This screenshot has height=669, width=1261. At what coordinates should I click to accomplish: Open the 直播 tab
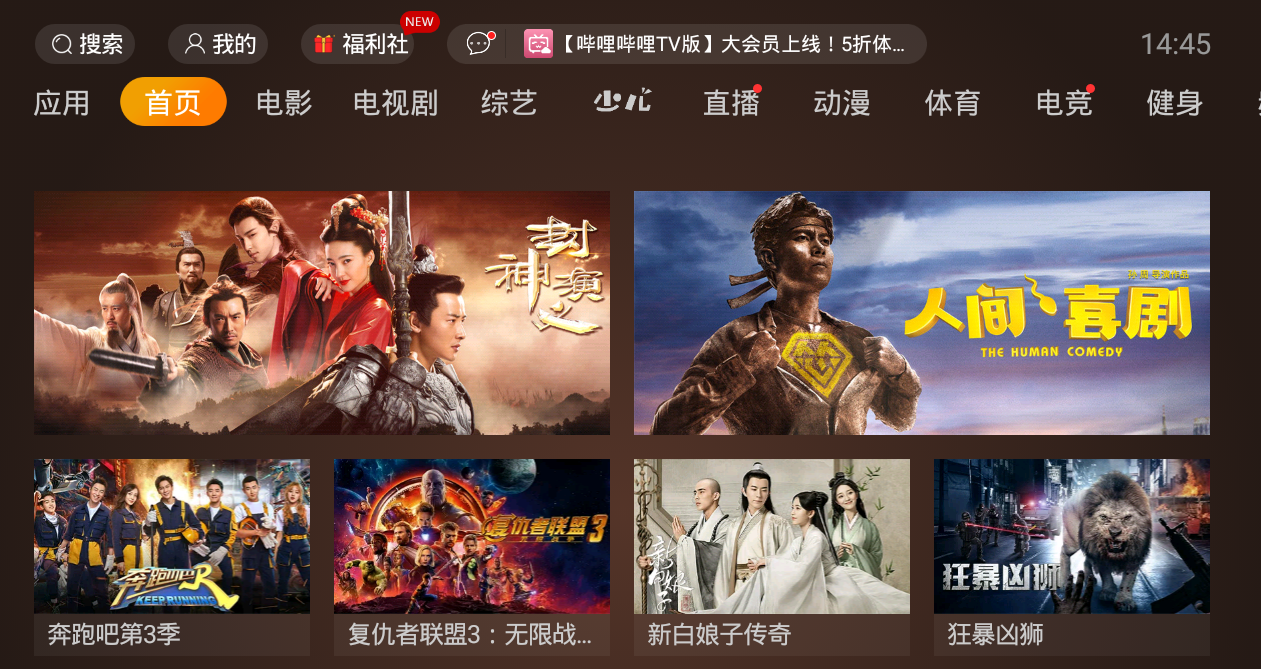731,102
